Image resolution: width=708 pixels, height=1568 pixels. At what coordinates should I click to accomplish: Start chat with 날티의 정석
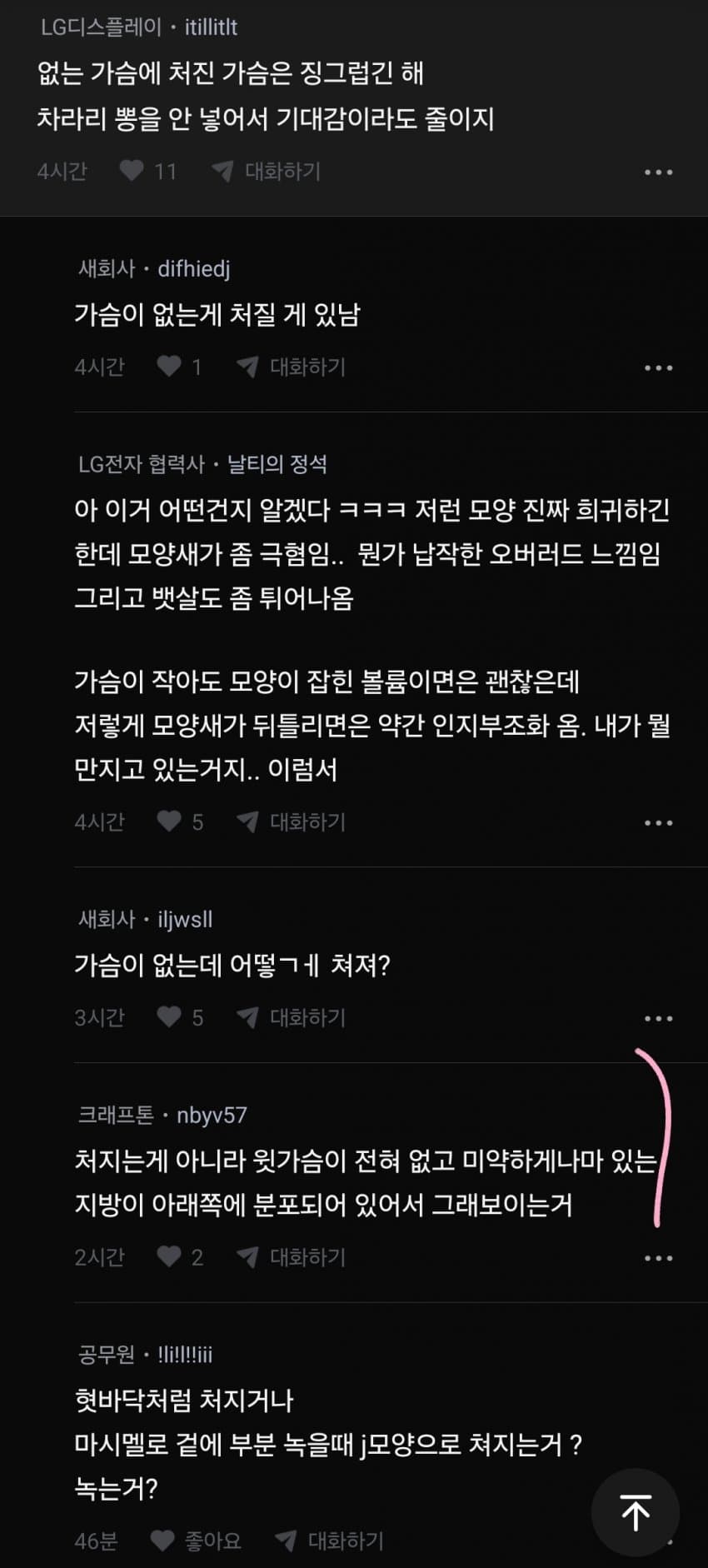[292, 821]
